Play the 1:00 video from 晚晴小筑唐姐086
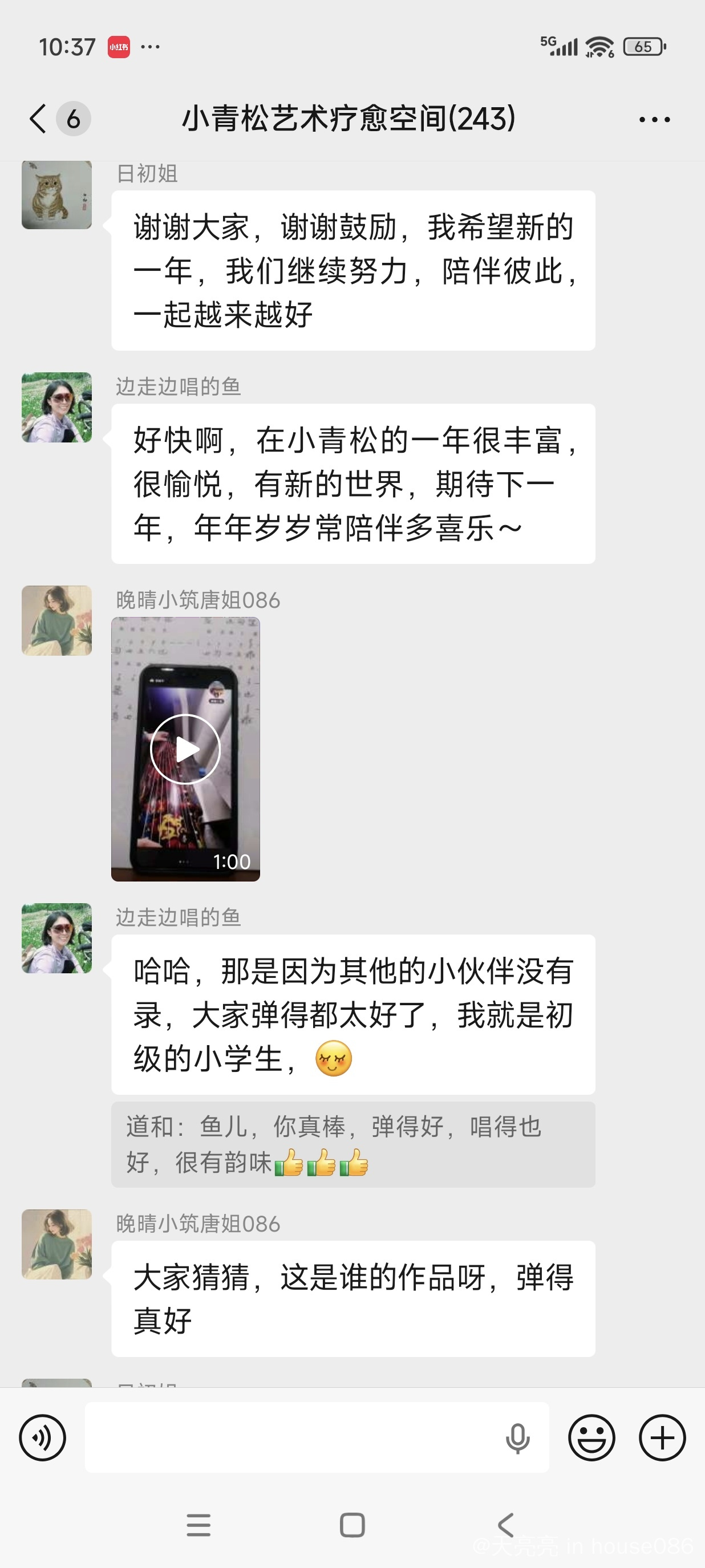Image resolution: width=705 pixels, height=1568 pixels. 186,749
